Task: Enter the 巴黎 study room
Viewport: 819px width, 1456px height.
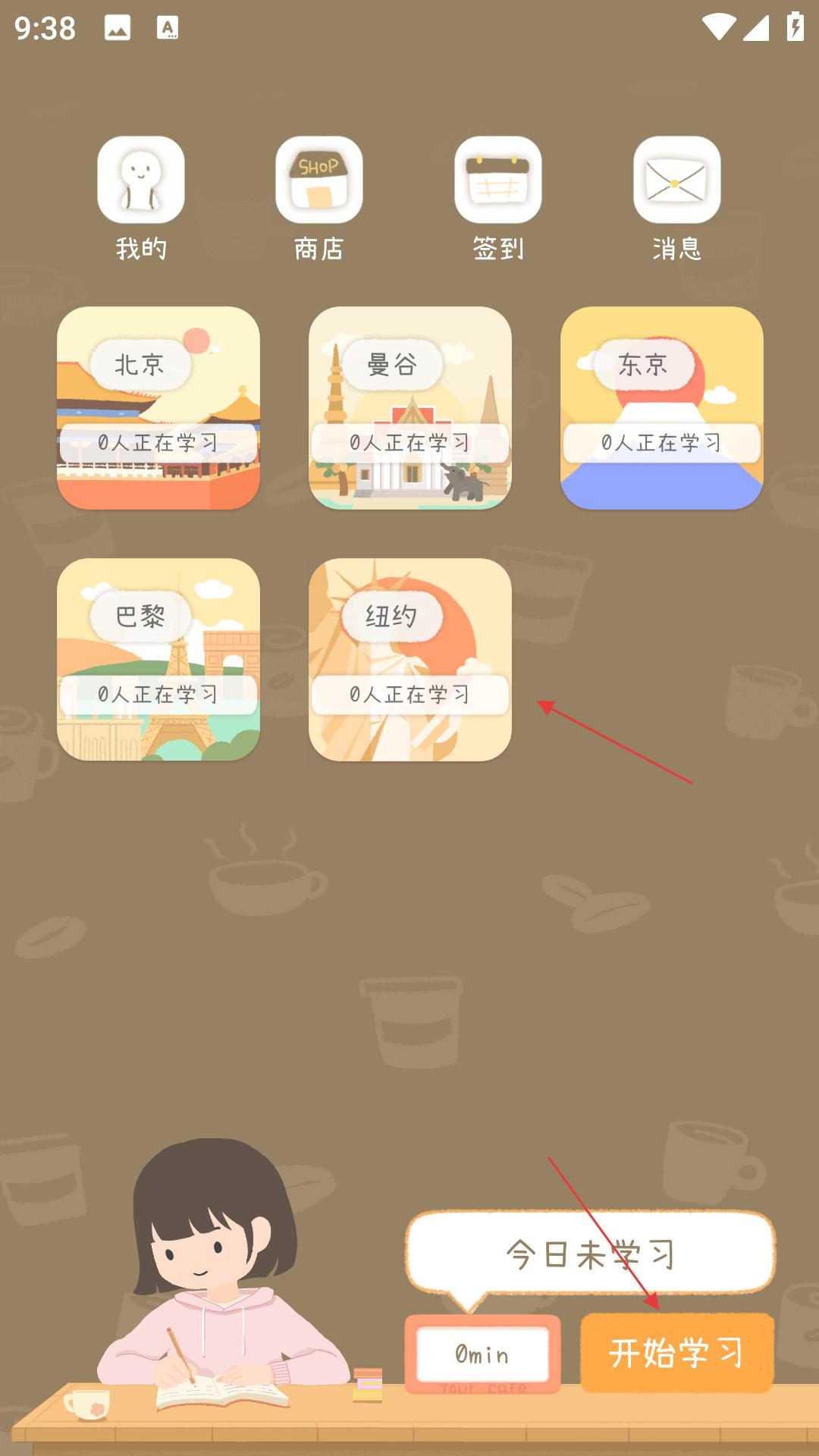Action: tap(158, 660)
